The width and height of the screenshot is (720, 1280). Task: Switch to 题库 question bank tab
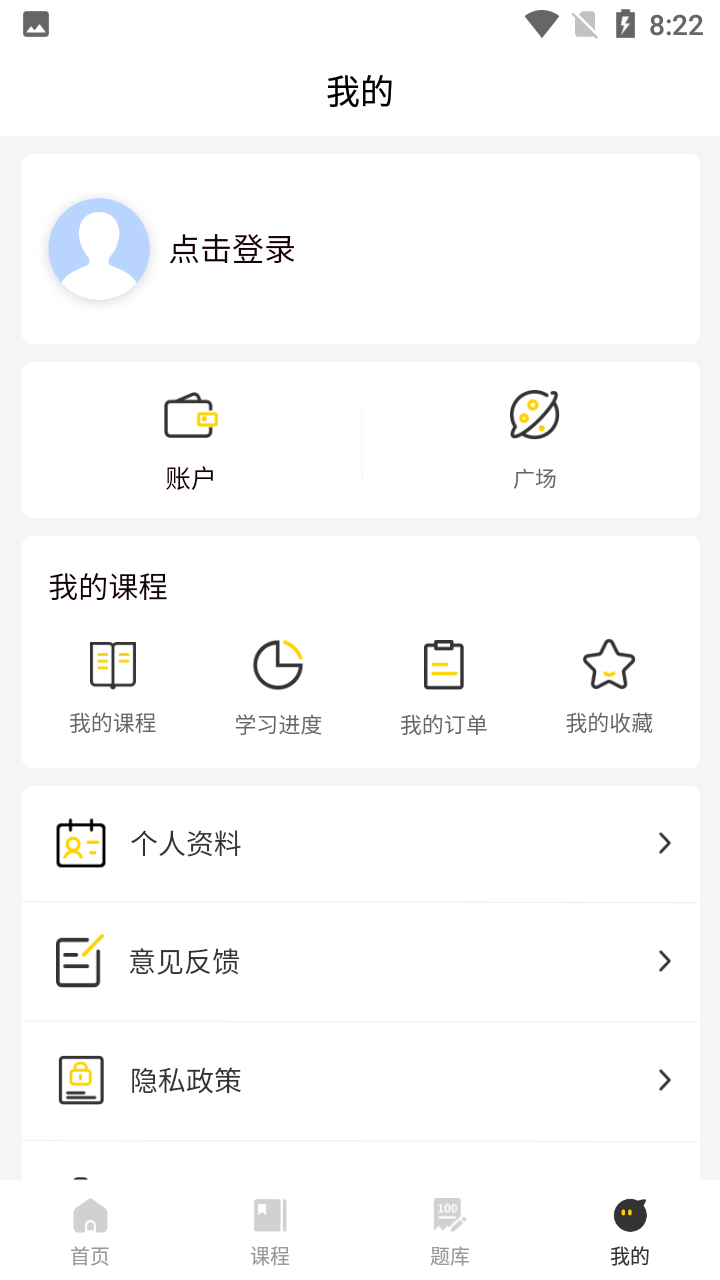point(450,1230)
